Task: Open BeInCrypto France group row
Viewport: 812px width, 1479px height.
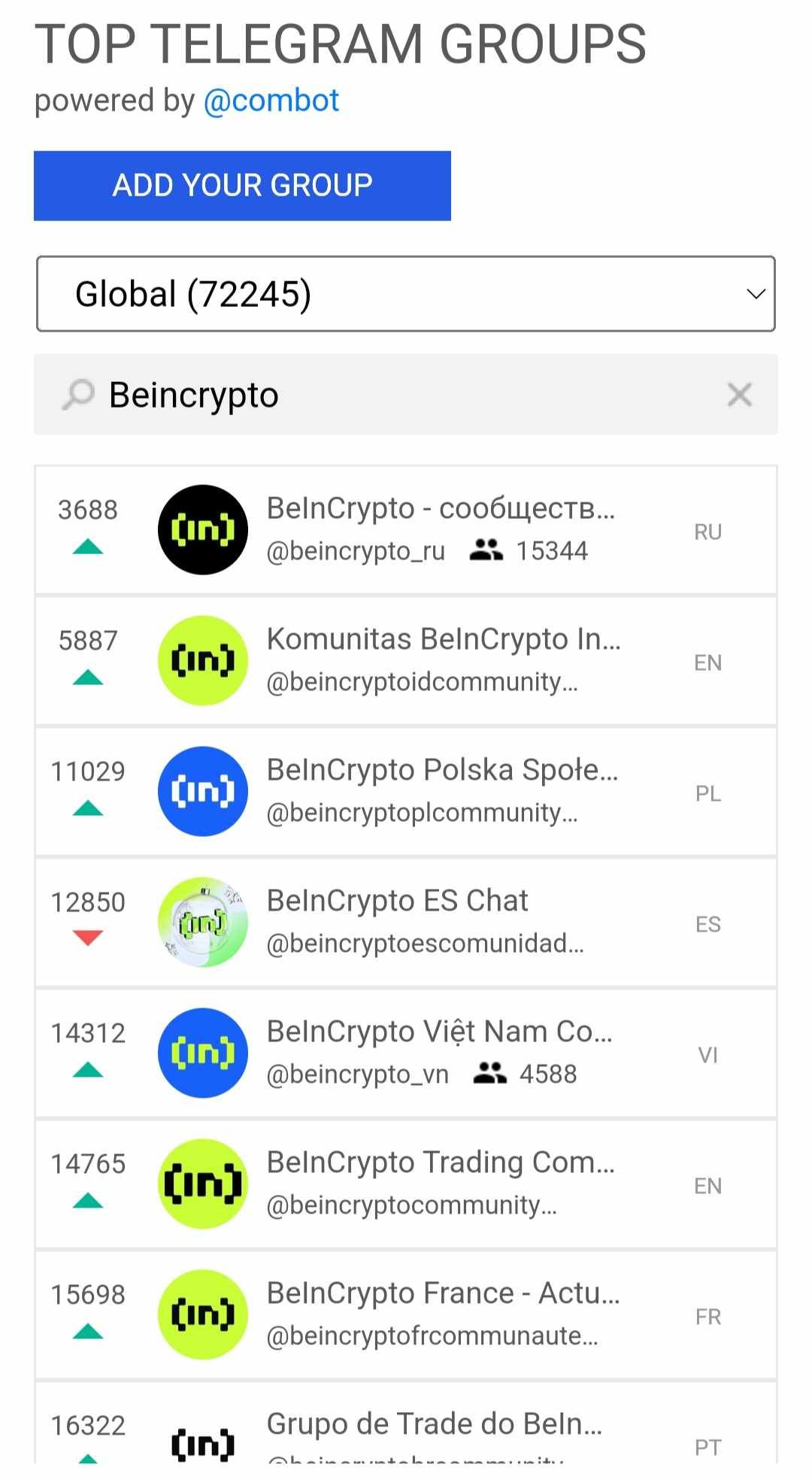Action: pos(406,1315)
